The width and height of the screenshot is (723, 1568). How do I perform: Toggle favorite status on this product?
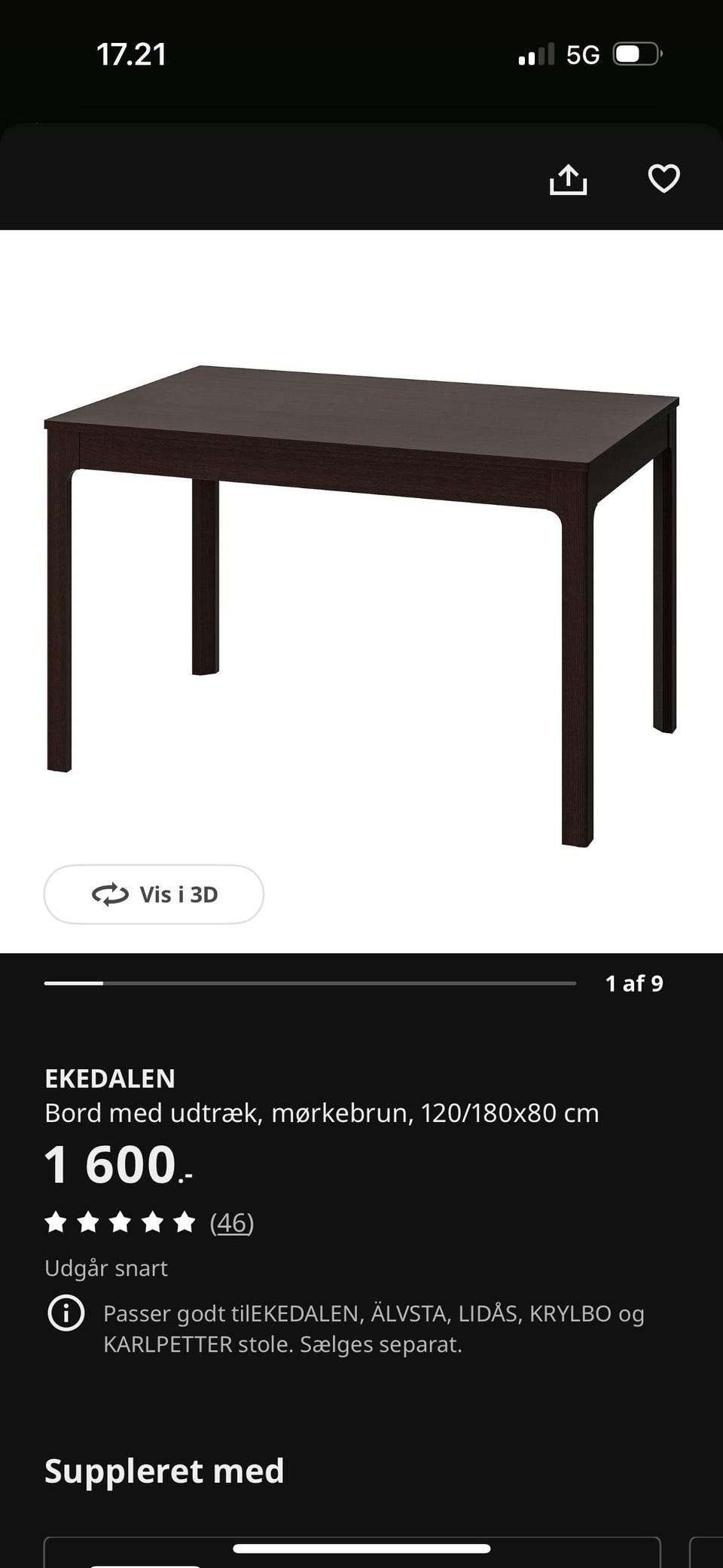pyautogui.click(x=664, y=179)
